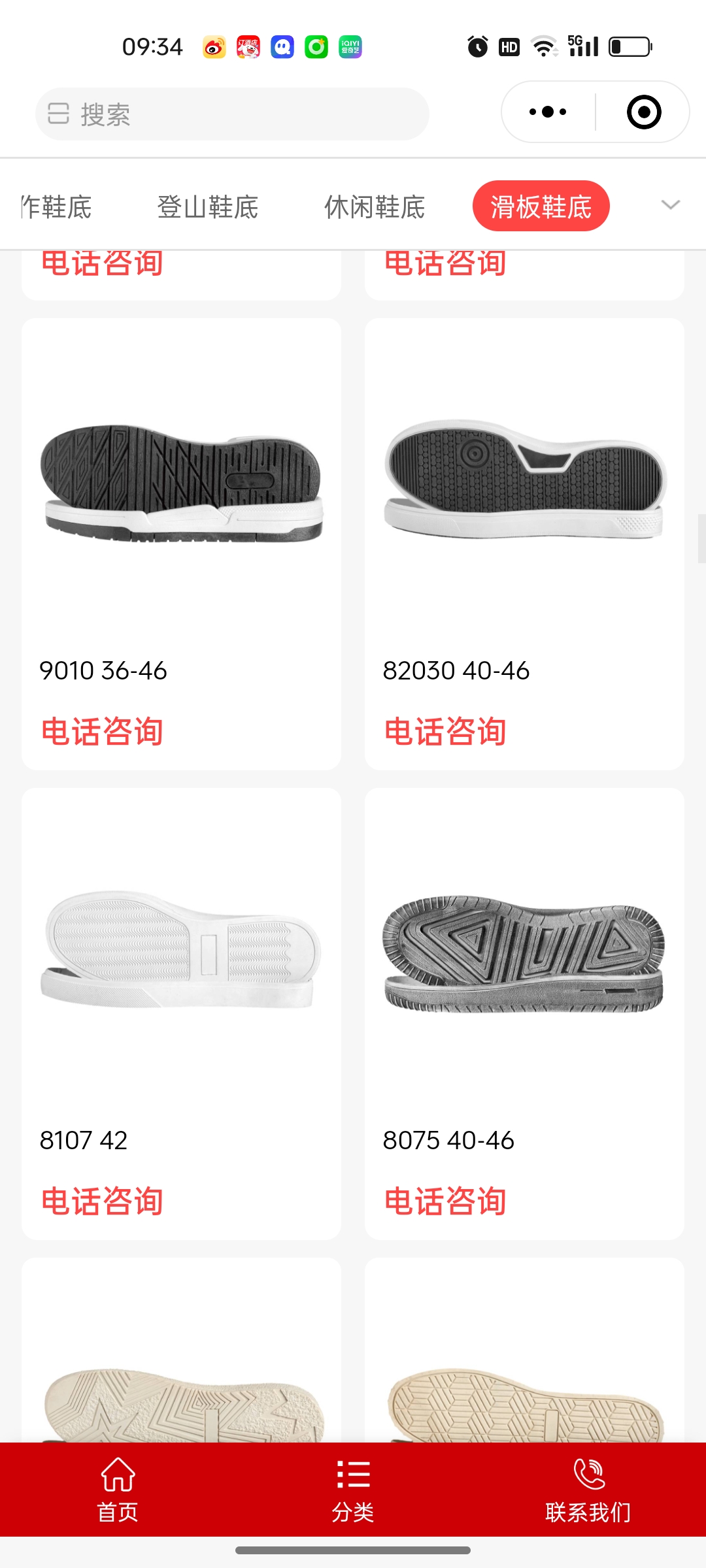Open the mini program more-options menu
This screenshot has height=1568, width=706.
(x=548, y=112)
